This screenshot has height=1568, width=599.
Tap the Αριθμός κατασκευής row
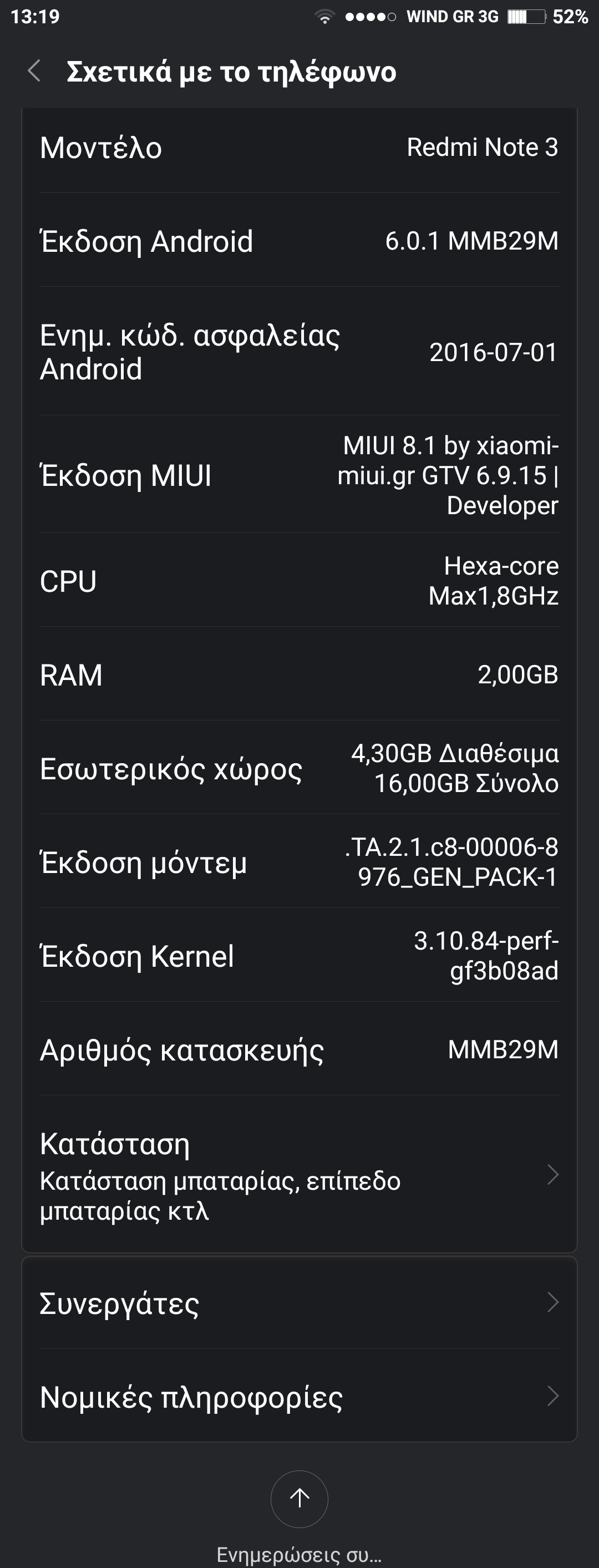point(299,1049)
